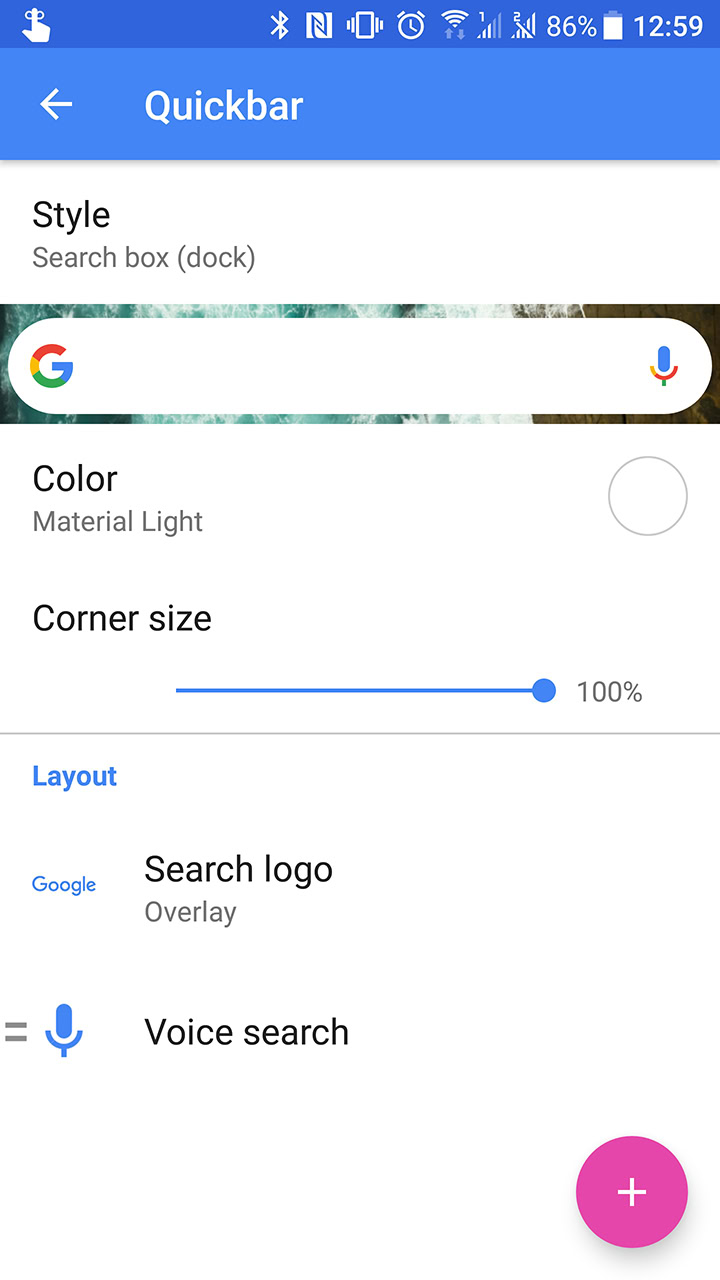The image size is (720, 1280).
Task: Go back from Quickbar settings
Action: click(x=56, y=105)
